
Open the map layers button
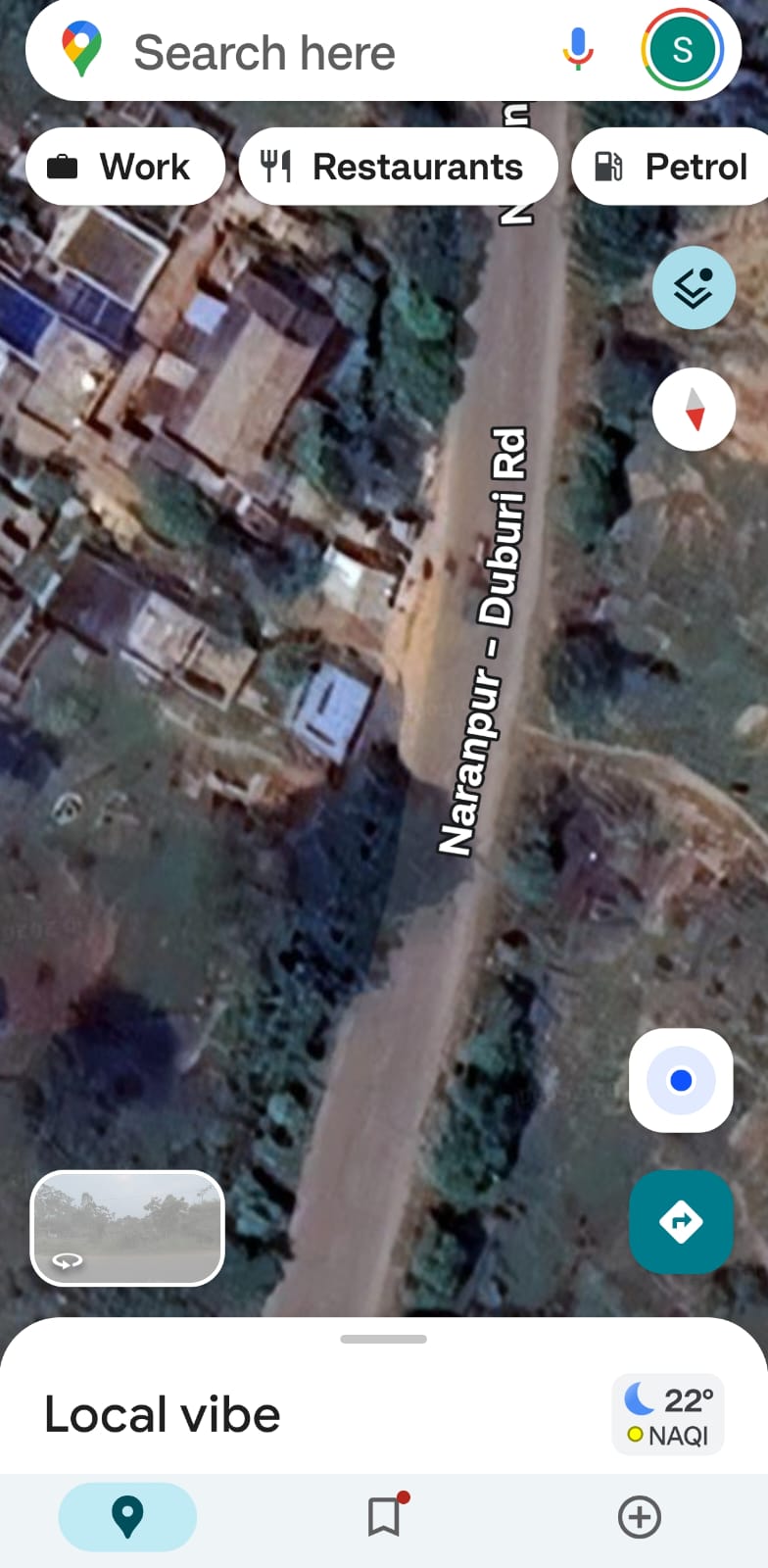[x=694, y=288]
